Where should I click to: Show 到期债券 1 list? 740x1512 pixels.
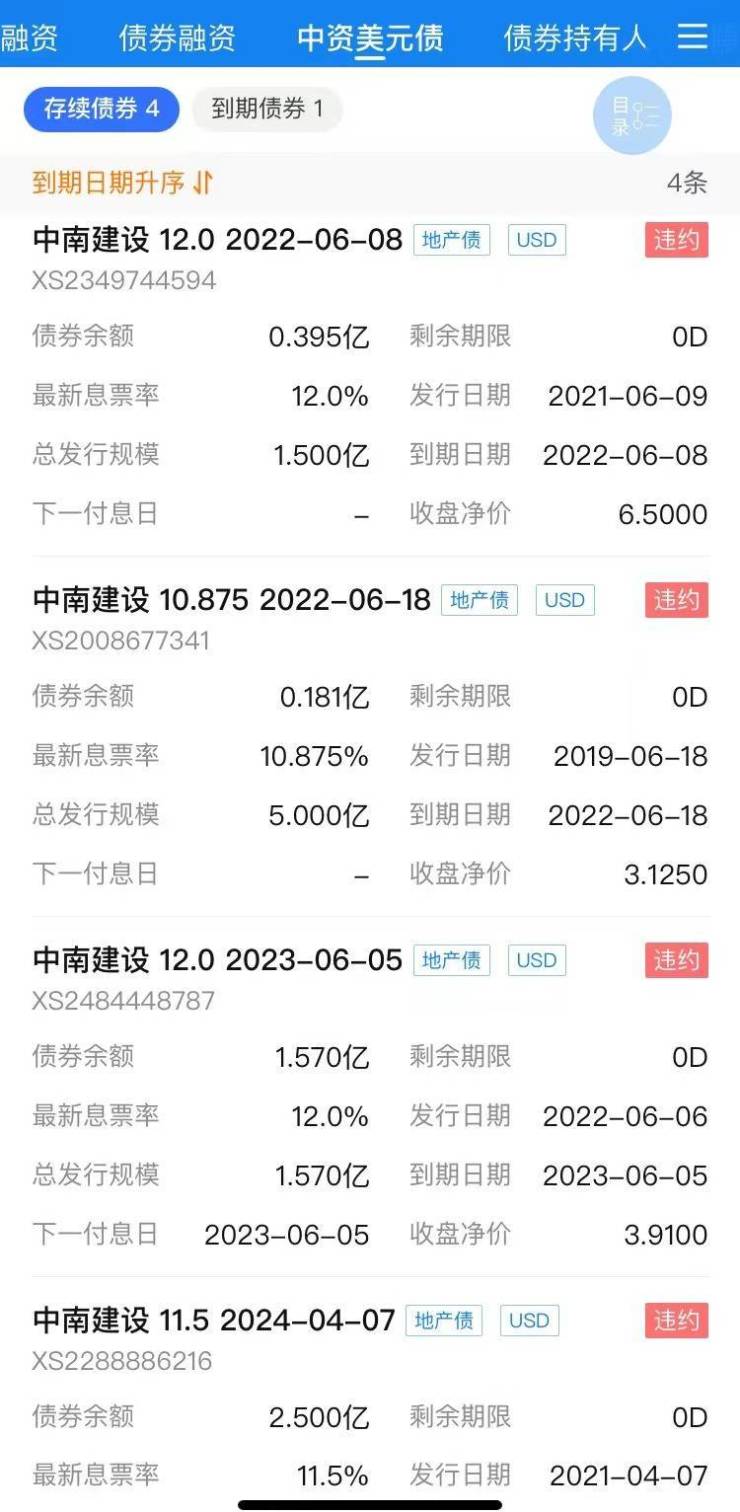[267, 109]
